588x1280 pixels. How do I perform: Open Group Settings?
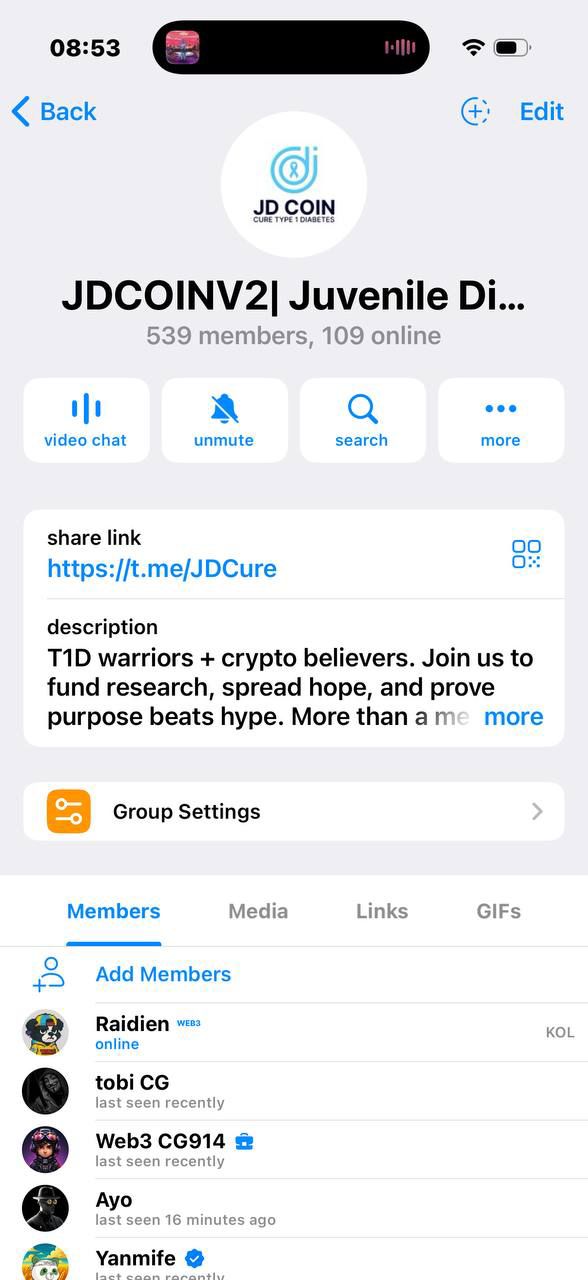tap(294, 811)
